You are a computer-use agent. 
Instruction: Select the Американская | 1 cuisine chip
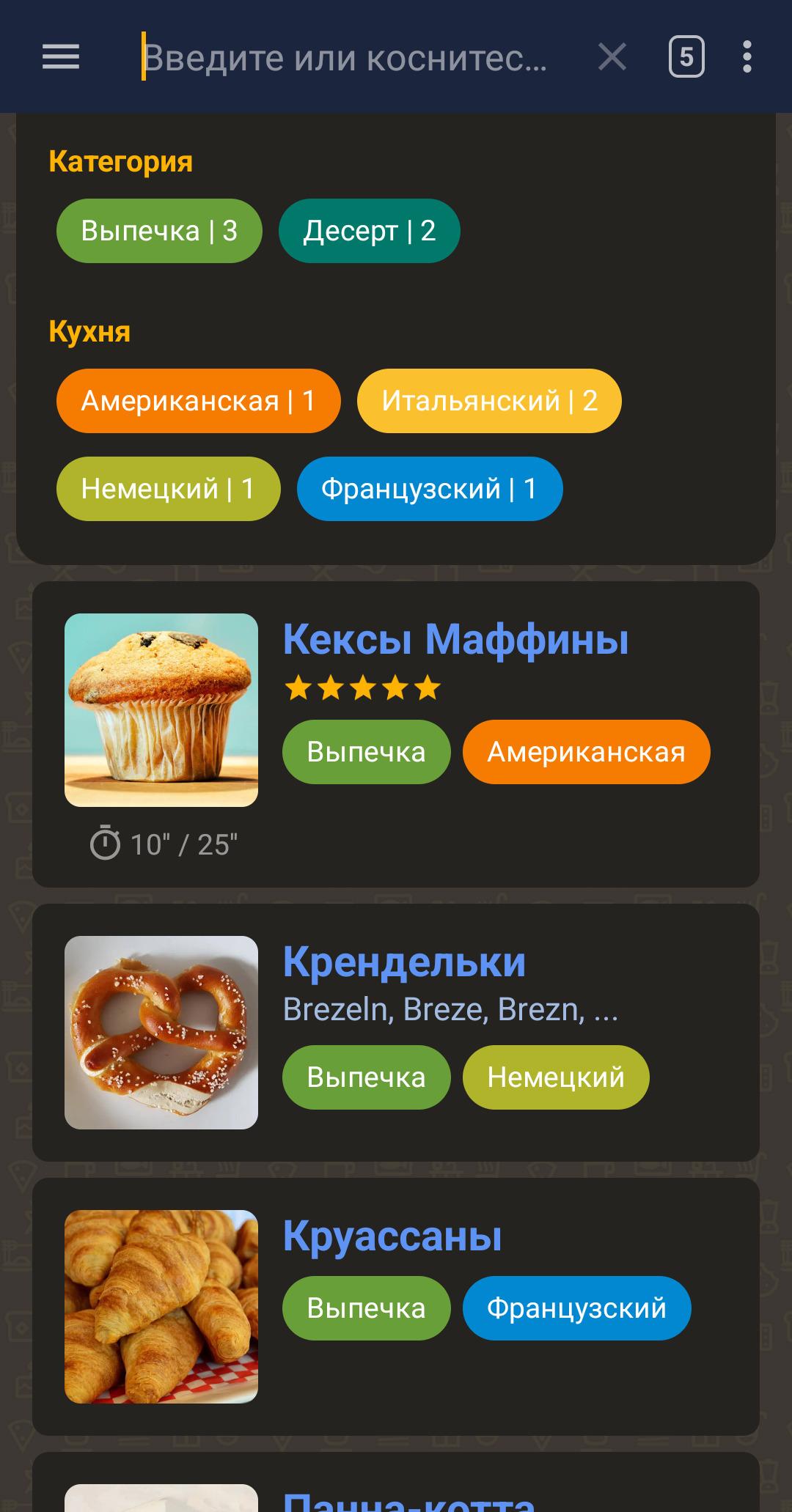point(198,401)
